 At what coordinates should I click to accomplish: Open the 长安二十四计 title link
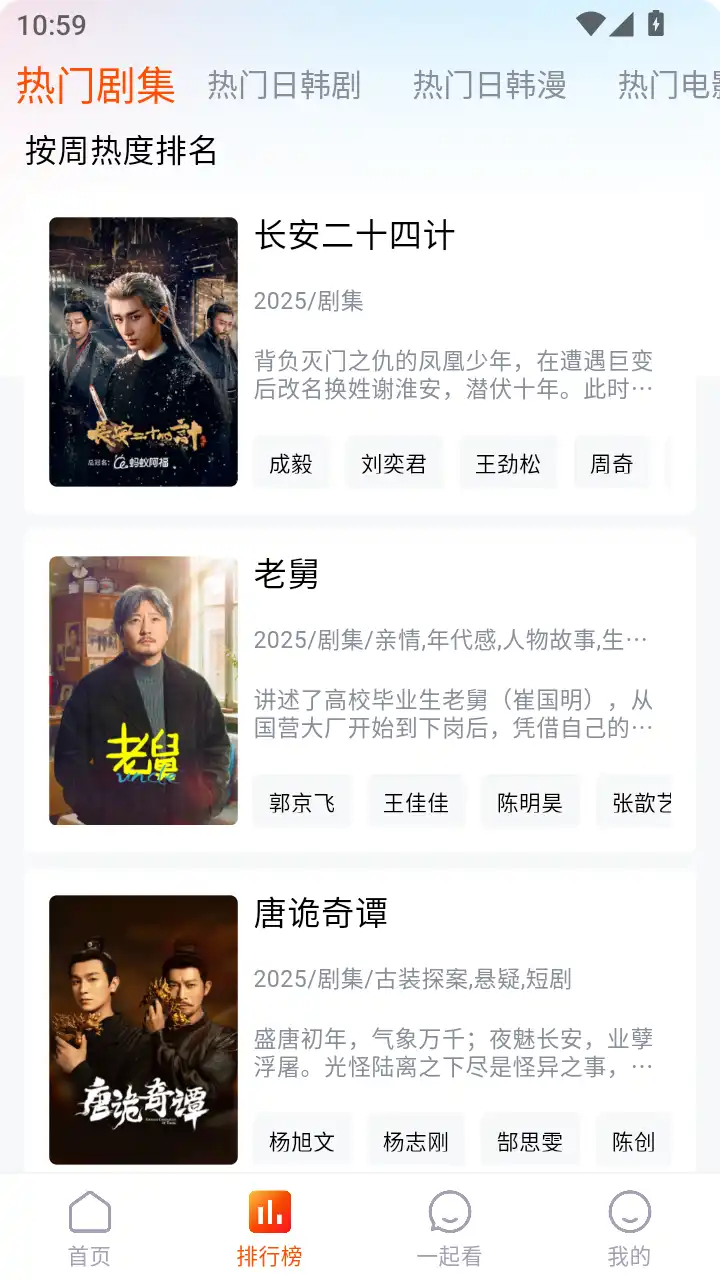pos(355,237)
